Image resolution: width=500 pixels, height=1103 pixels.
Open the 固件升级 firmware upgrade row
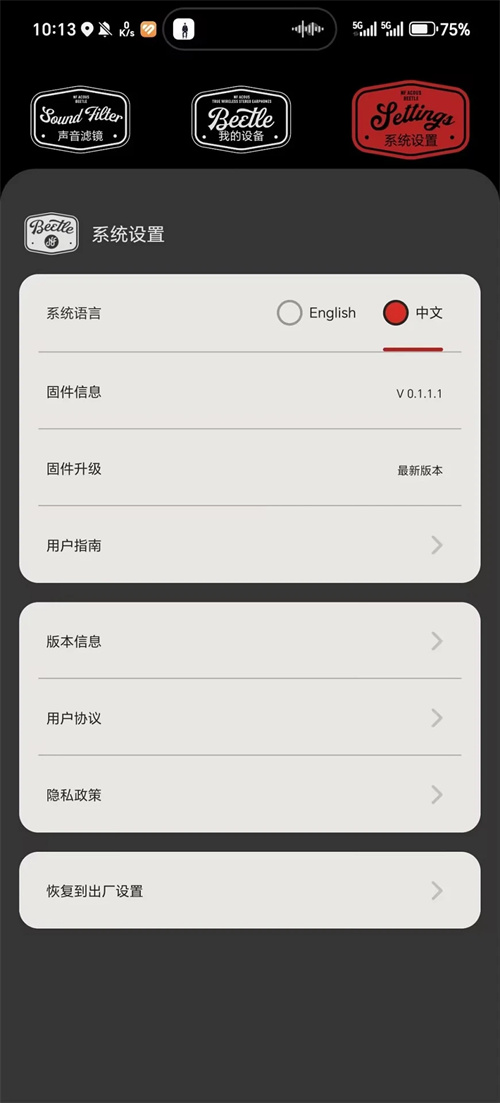[x=250, y=468]
